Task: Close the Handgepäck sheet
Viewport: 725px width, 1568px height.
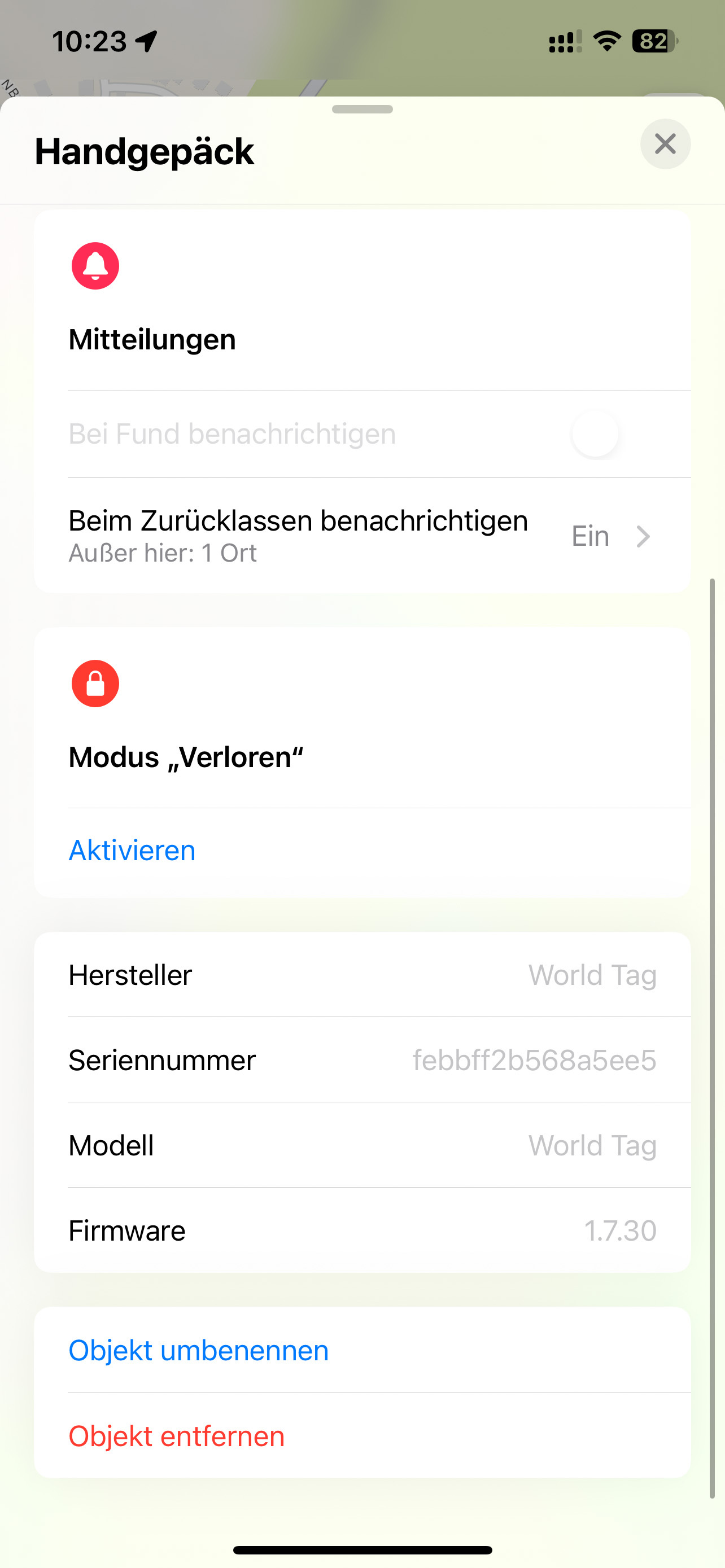Action: [665, 144]
